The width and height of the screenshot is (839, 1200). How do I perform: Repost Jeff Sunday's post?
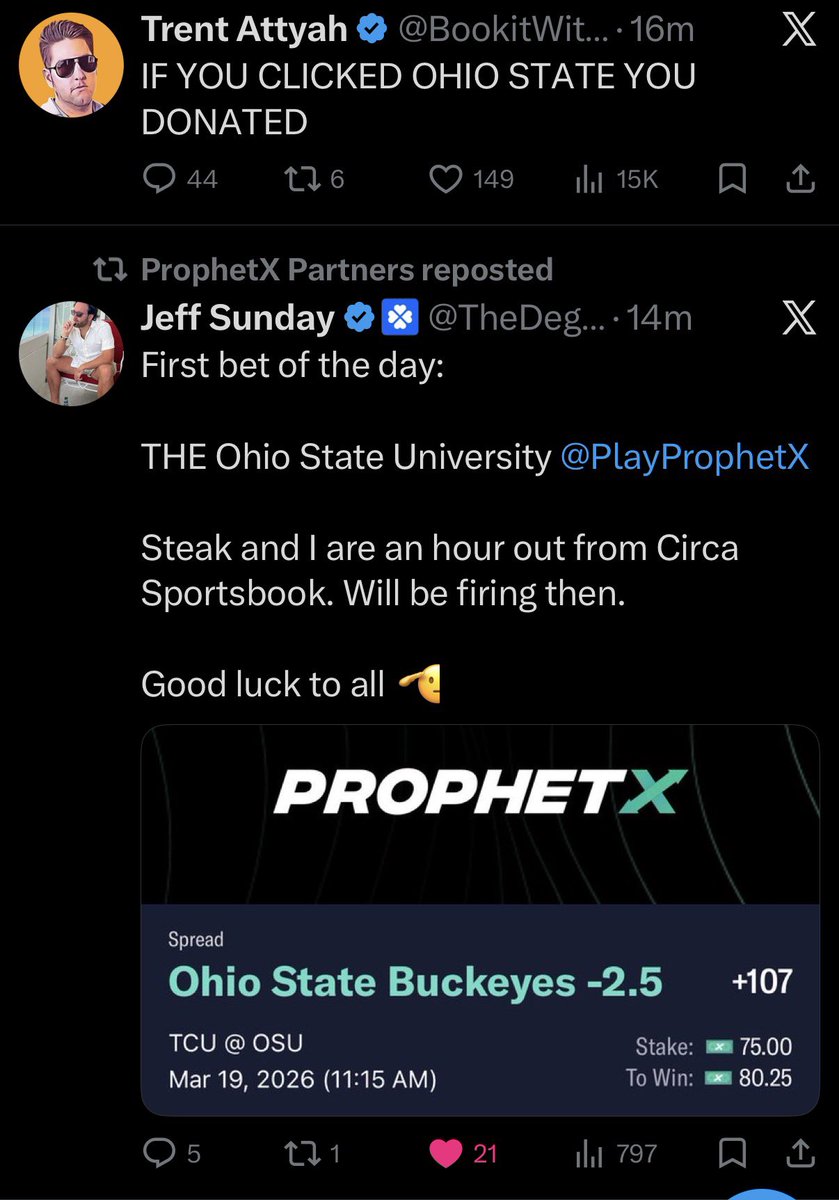point(299,1154)
